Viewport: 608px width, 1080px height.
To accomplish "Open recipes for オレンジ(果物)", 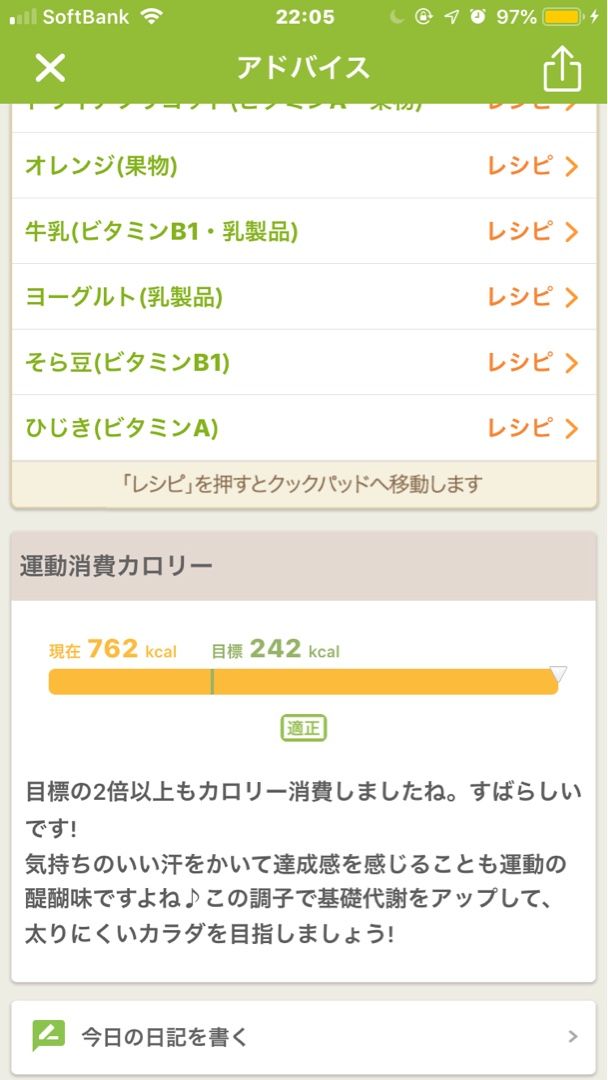I will (x=532, y=166).
